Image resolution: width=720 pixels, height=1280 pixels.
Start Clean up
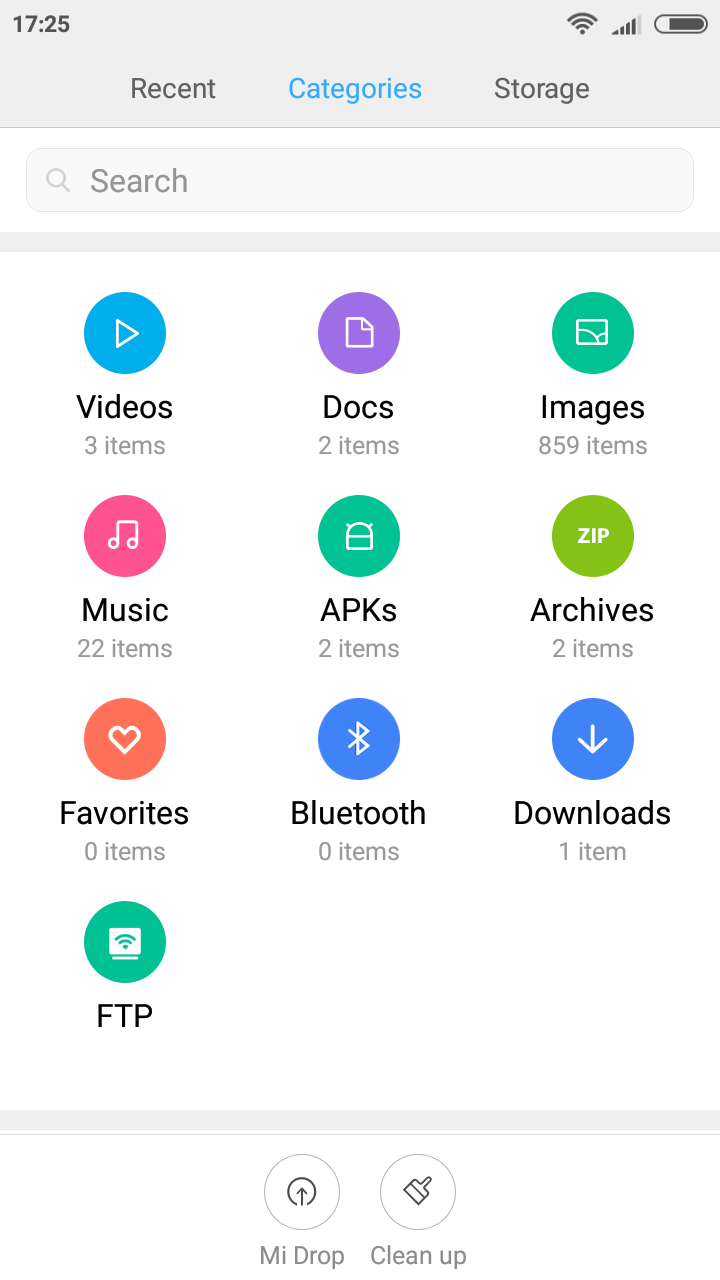(418, 1193)
